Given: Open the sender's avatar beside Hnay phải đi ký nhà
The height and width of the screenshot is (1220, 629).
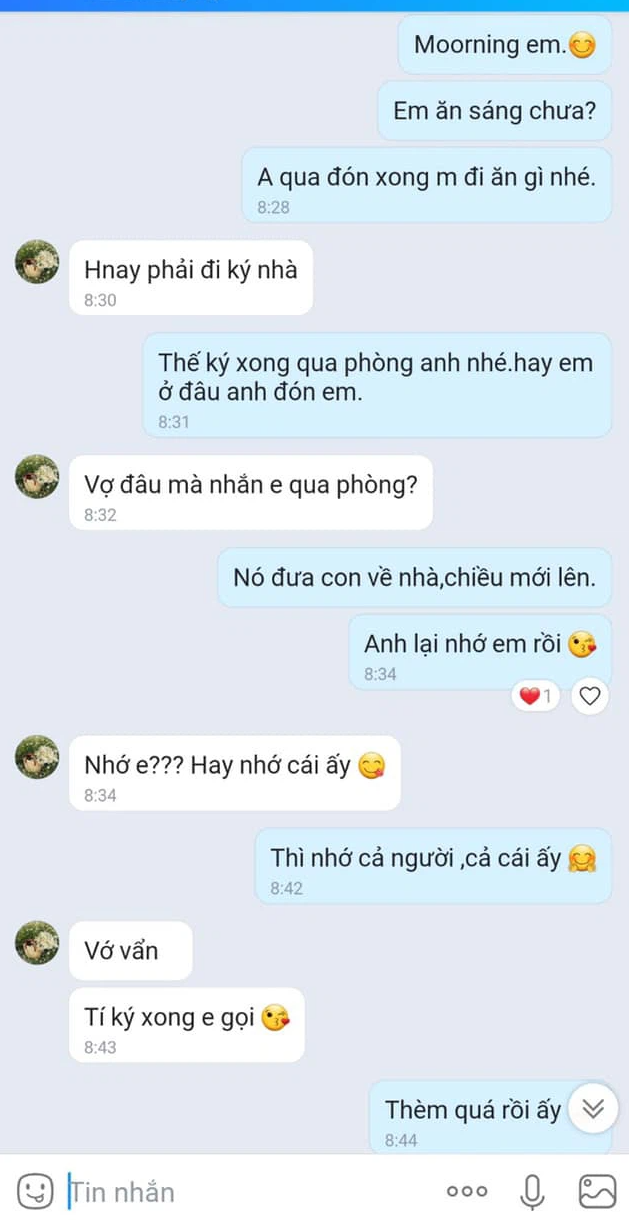Looking at the screenshot, I should (37, 262).
